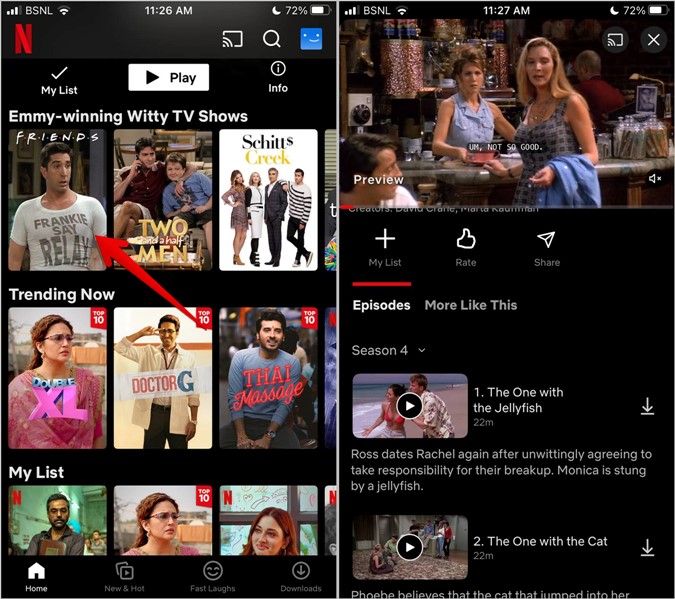Switch to More Like This tab

[x=470, y=305]
